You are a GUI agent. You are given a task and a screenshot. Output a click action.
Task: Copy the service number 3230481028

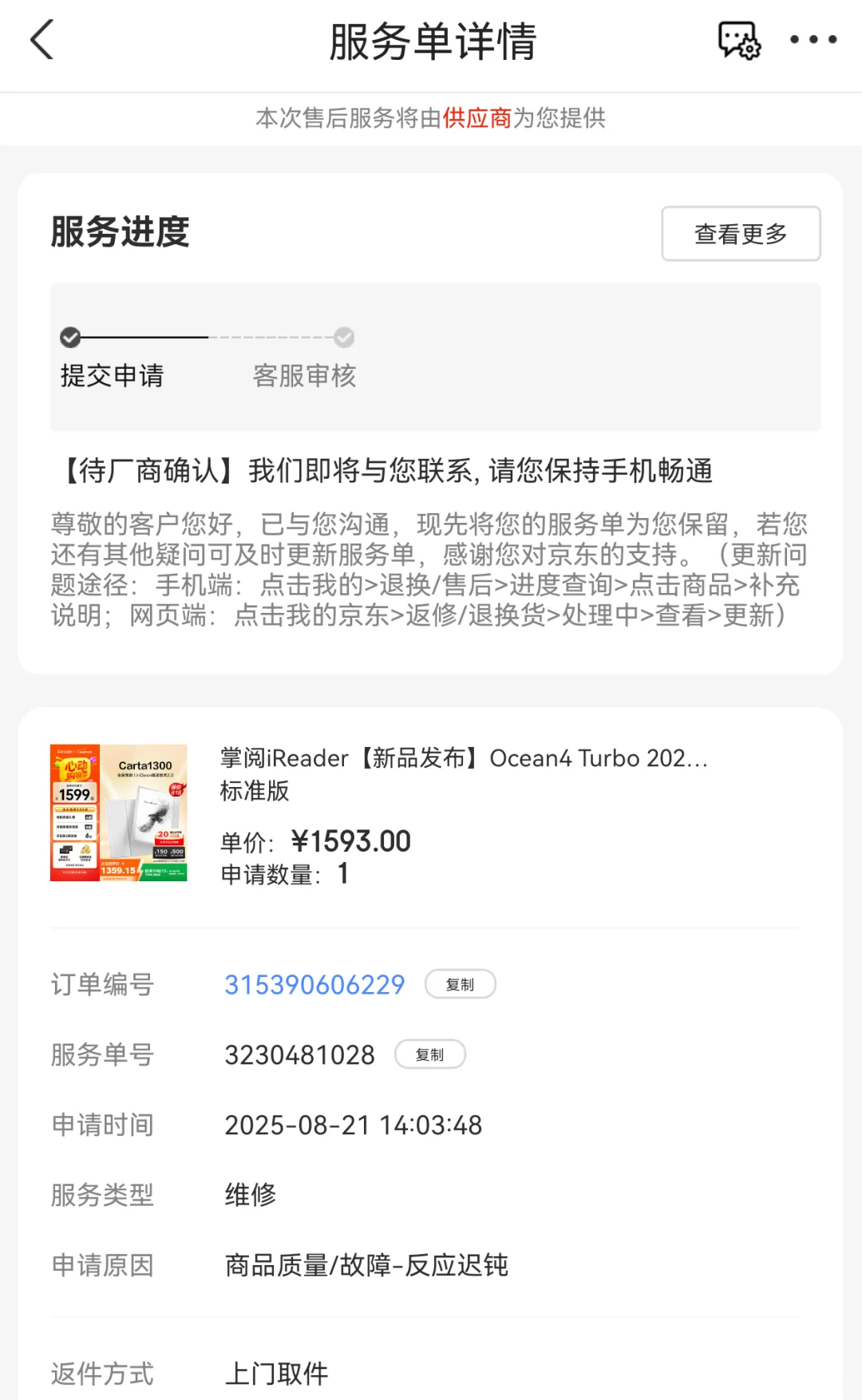[429, 1054]
